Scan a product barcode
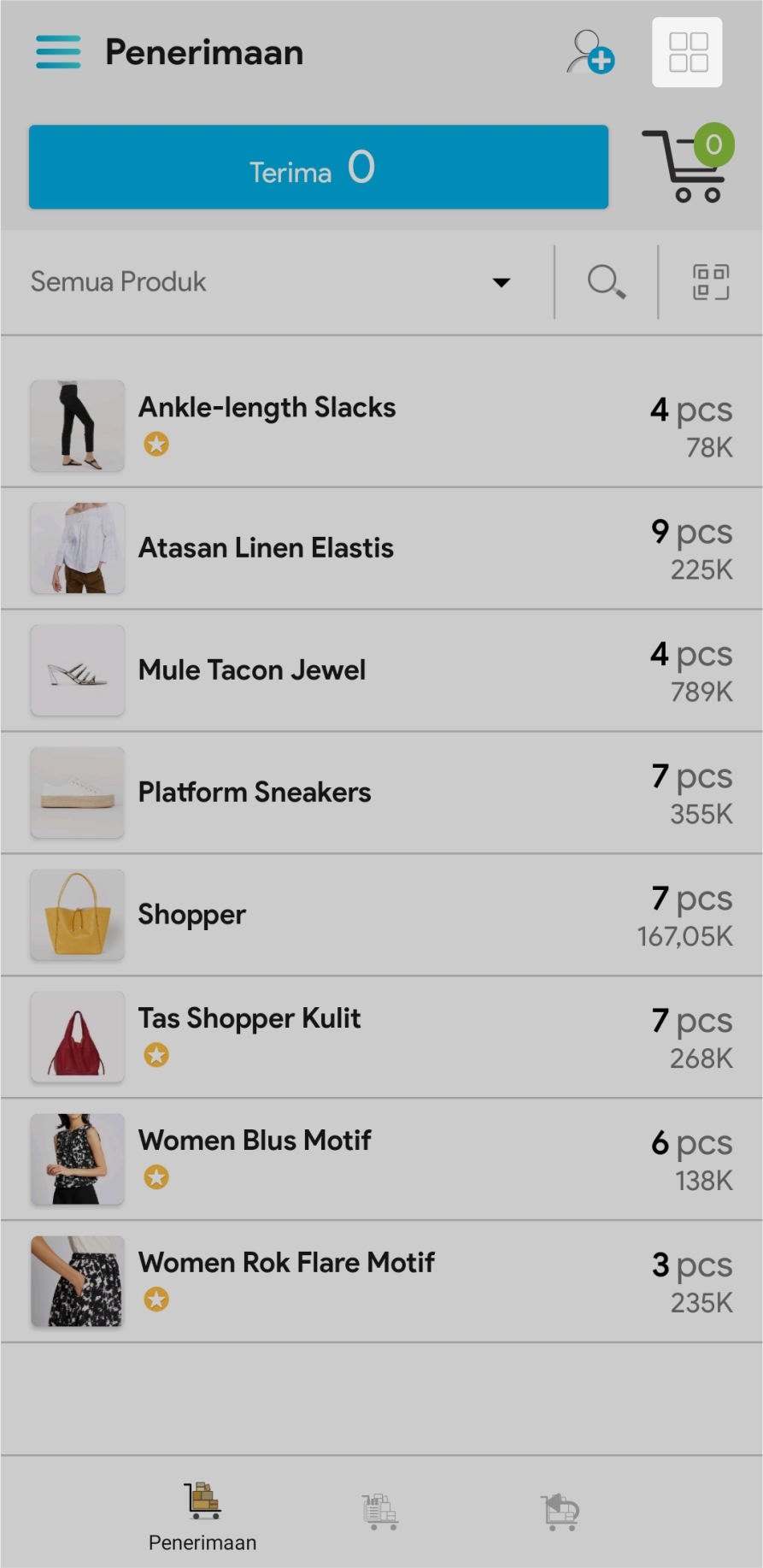 pyautogui.click(x=710, y=282)
